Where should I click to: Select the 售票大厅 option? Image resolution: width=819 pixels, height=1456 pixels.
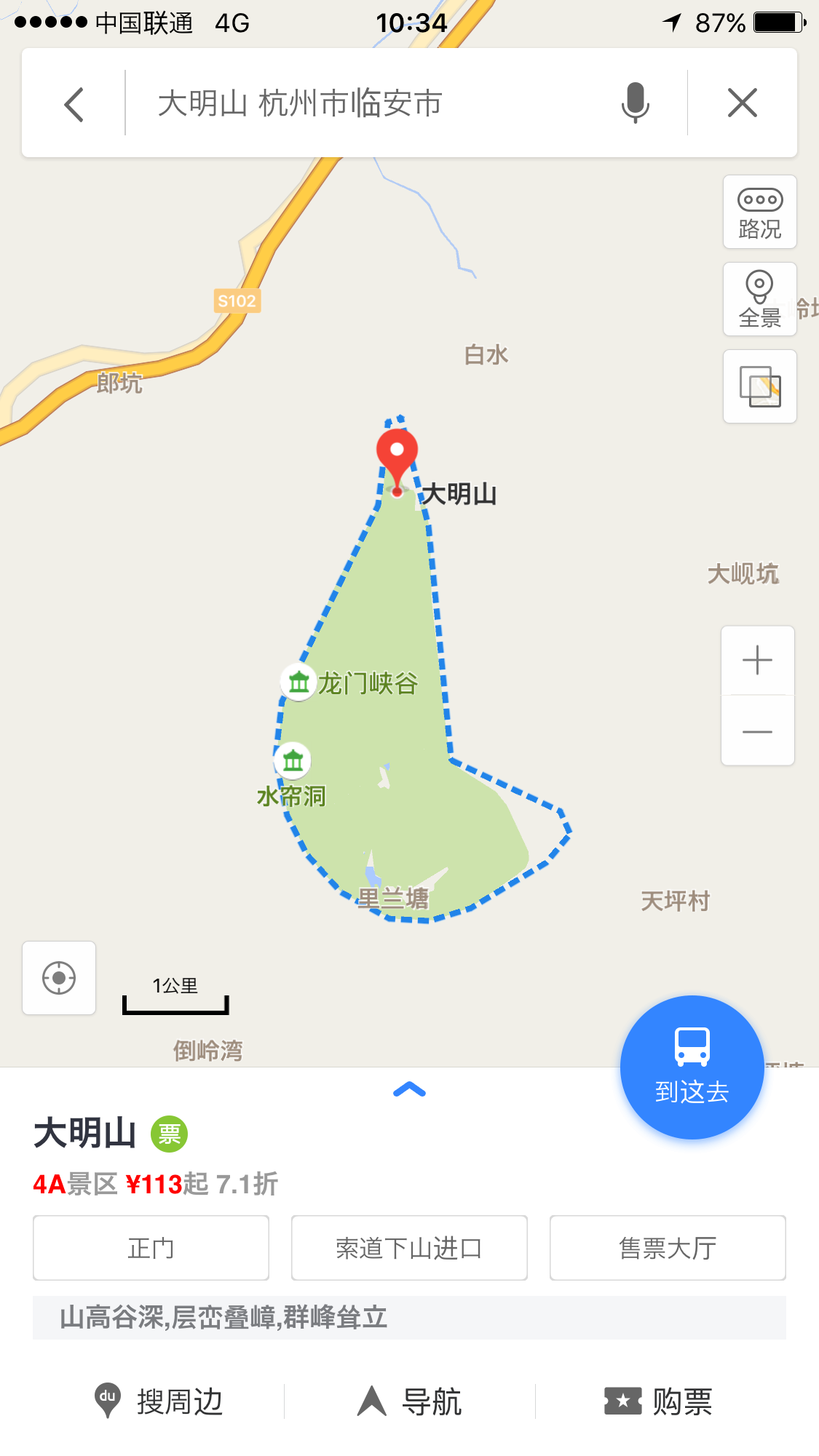click(668, 1247)
